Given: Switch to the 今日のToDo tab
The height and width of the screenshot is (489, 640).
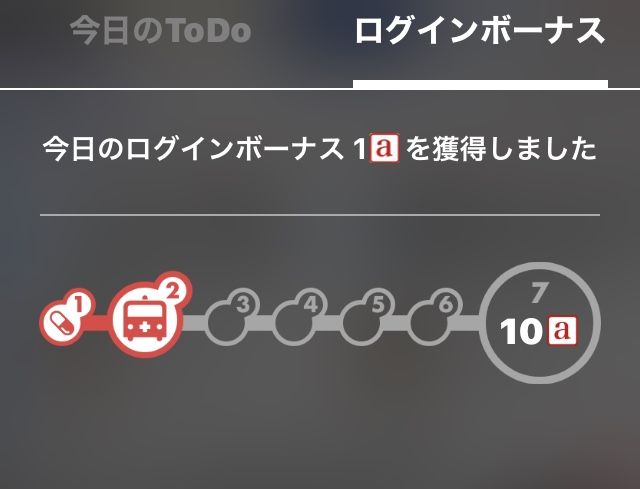Looking at the screenshot, I should tap(160, 32).
